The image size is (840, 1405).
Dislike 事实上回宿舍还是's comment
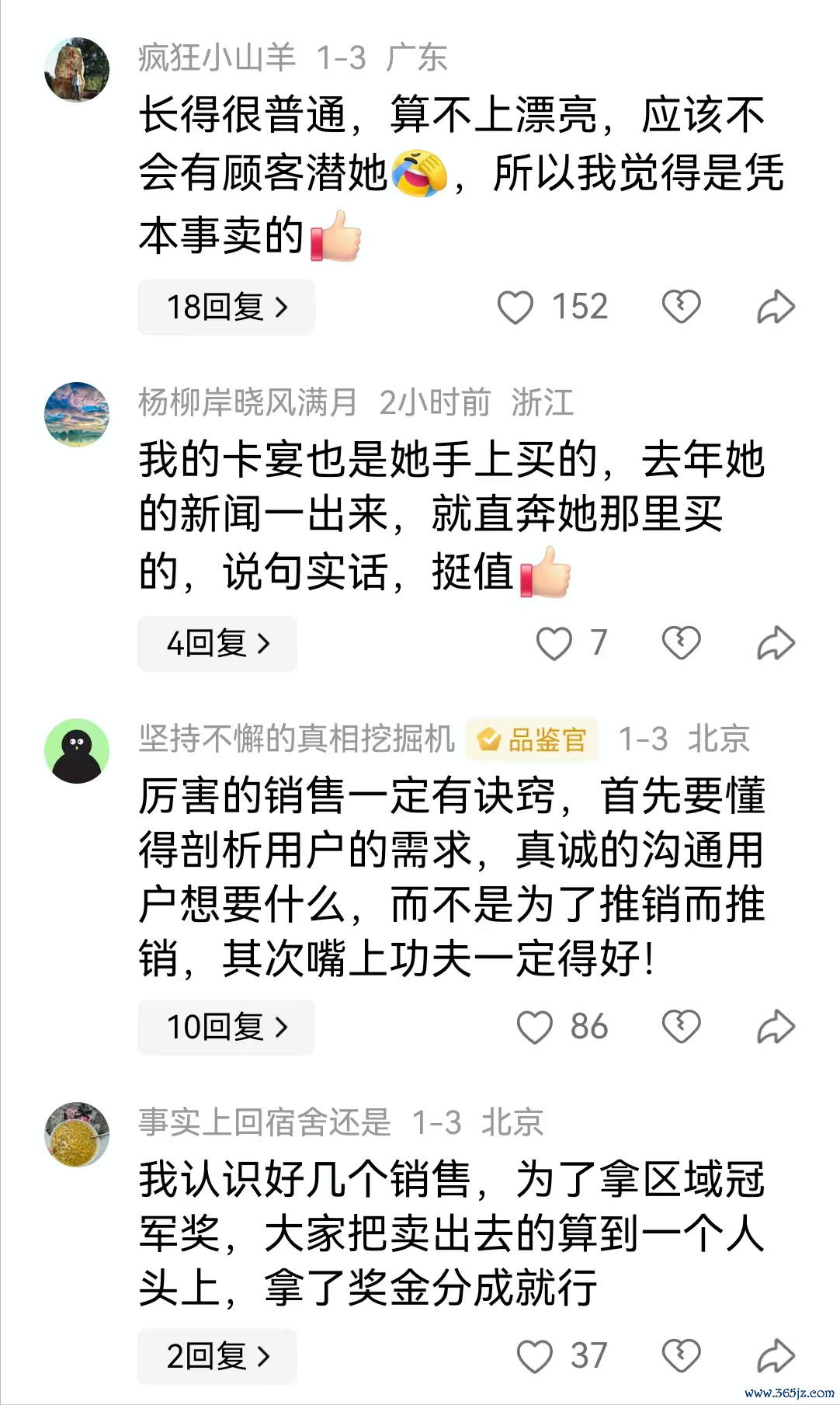[681, 1356]
